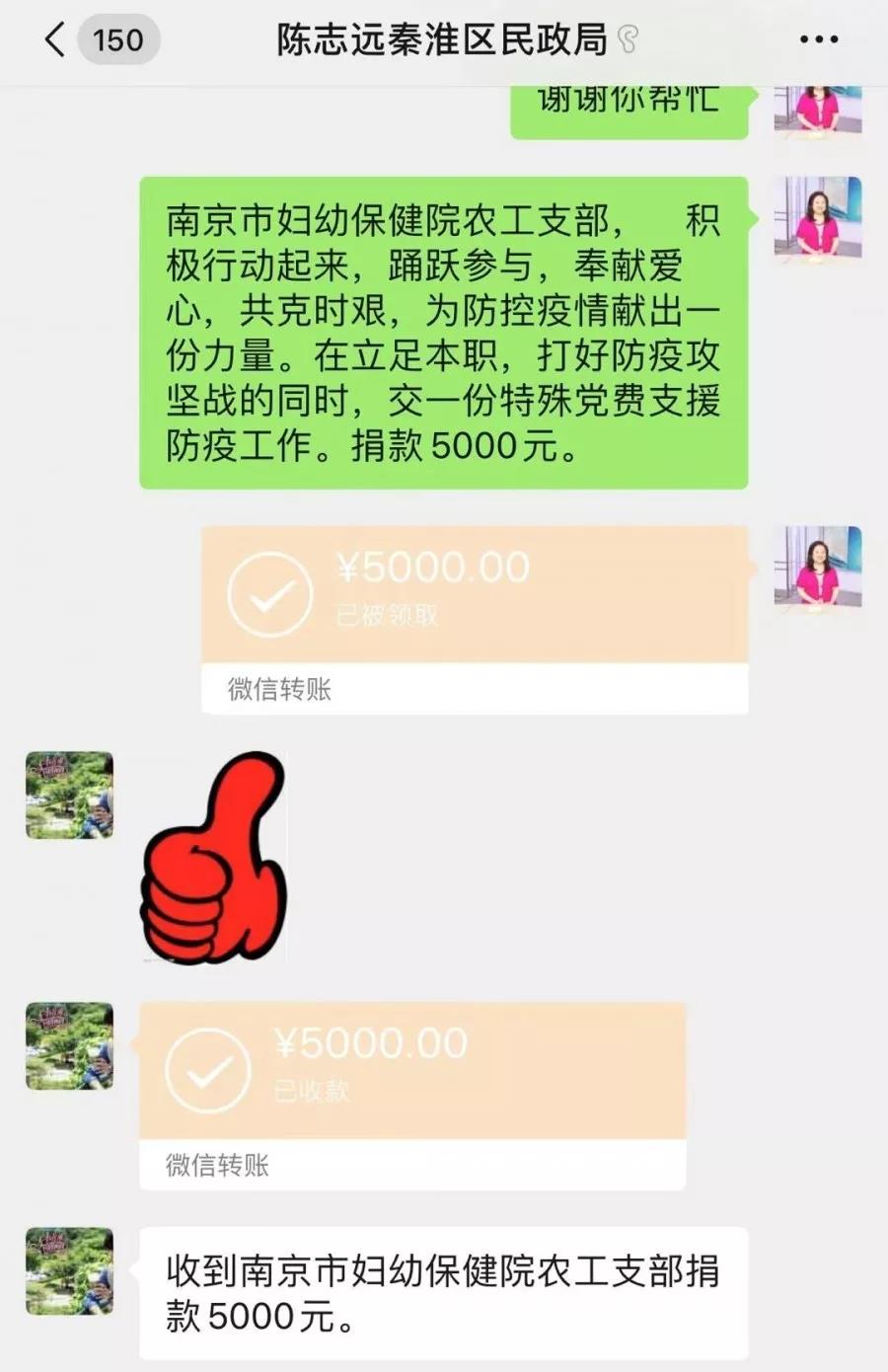The height and width of the screenshot is (1372, 888).
Task: Open sender's avatar beside the donation message
Action: [817, 217]
